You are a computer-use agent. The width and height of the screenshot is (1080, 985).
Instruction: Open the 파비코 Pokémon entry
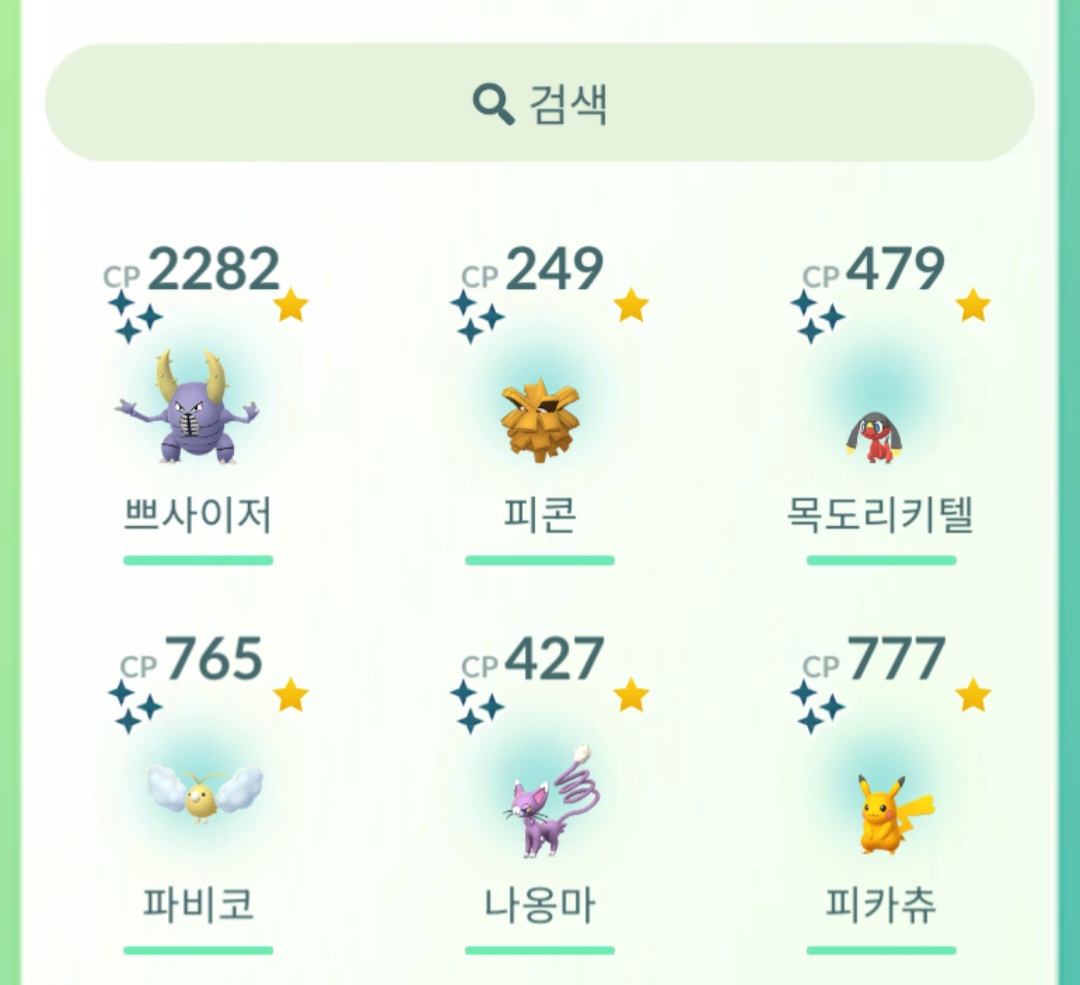pos(199,795)
